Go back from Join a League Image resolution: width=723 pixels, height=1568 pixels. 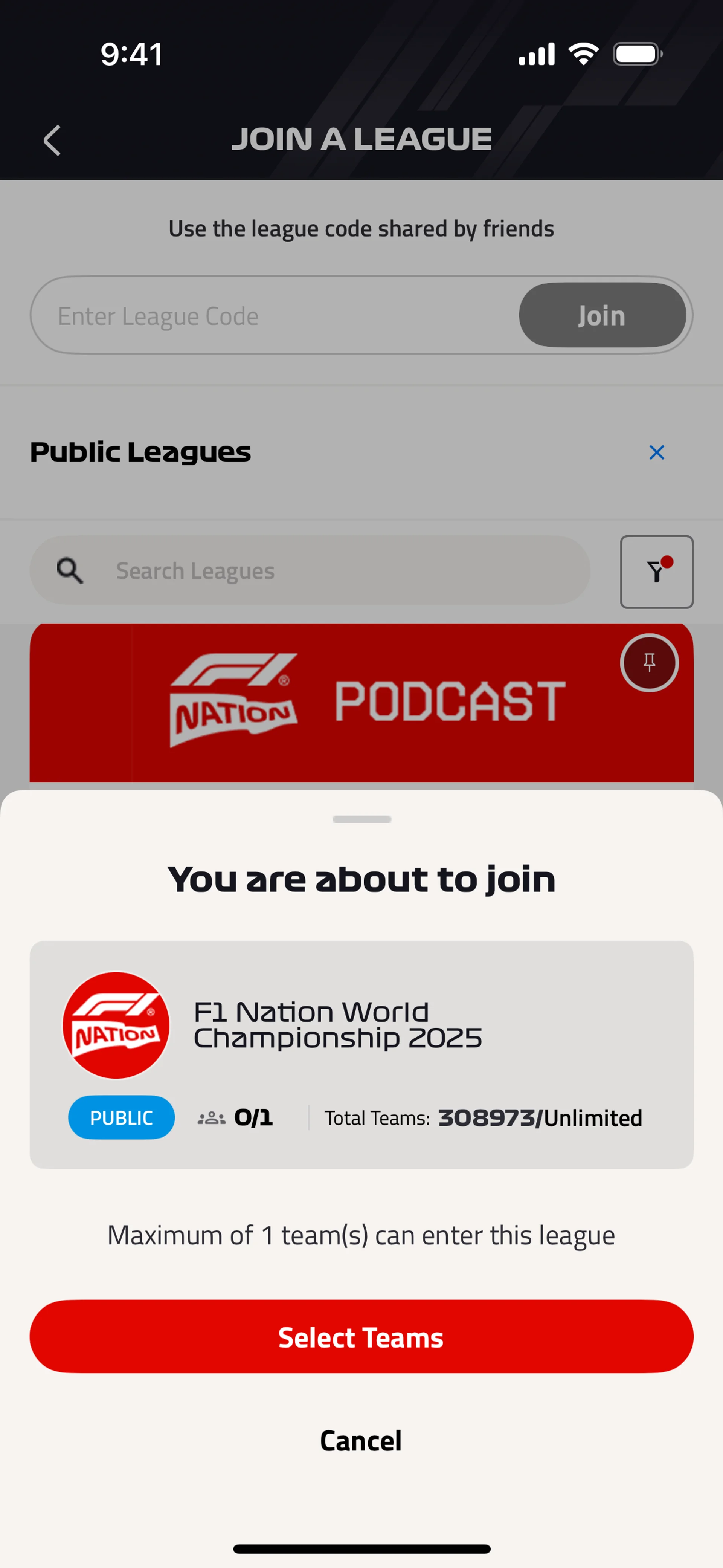[x=52, y=141]
